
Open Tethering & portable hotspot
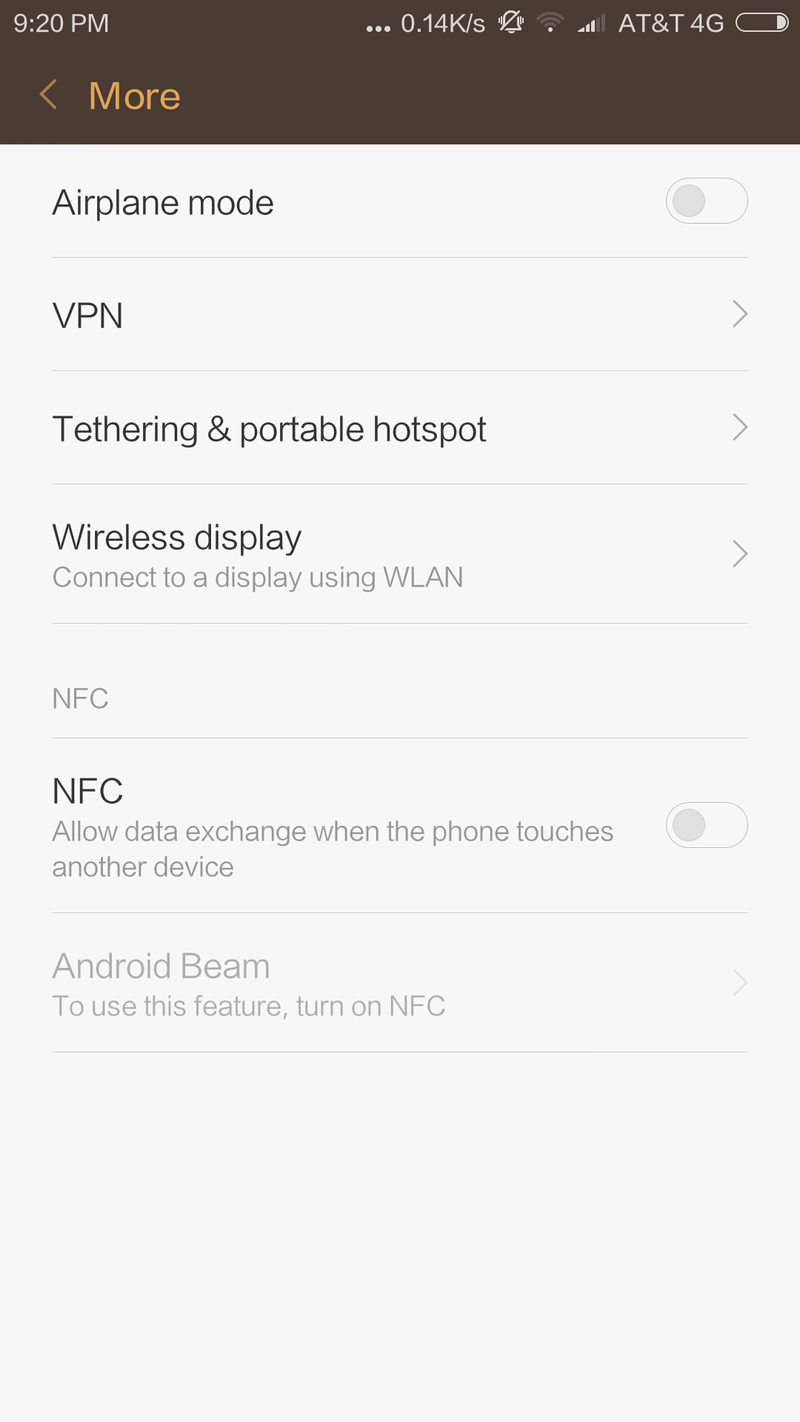[400, 428]
